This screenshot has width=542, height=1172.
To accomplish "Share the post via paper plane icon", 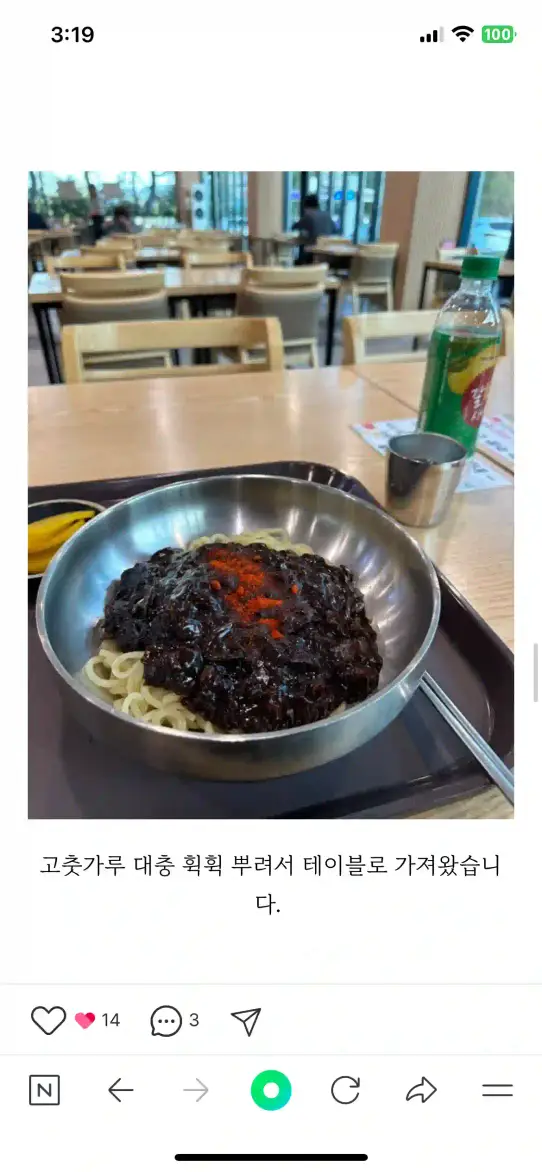I will click(x=246, y=1021).
